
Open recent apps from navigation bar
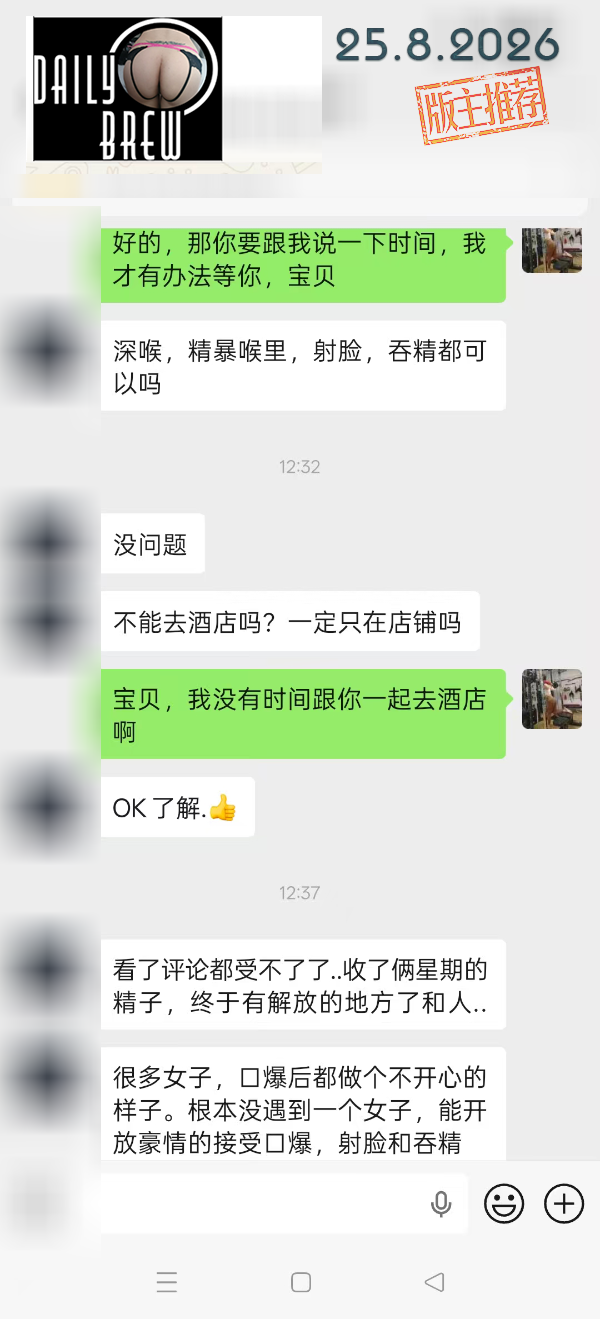(167, 1282)
